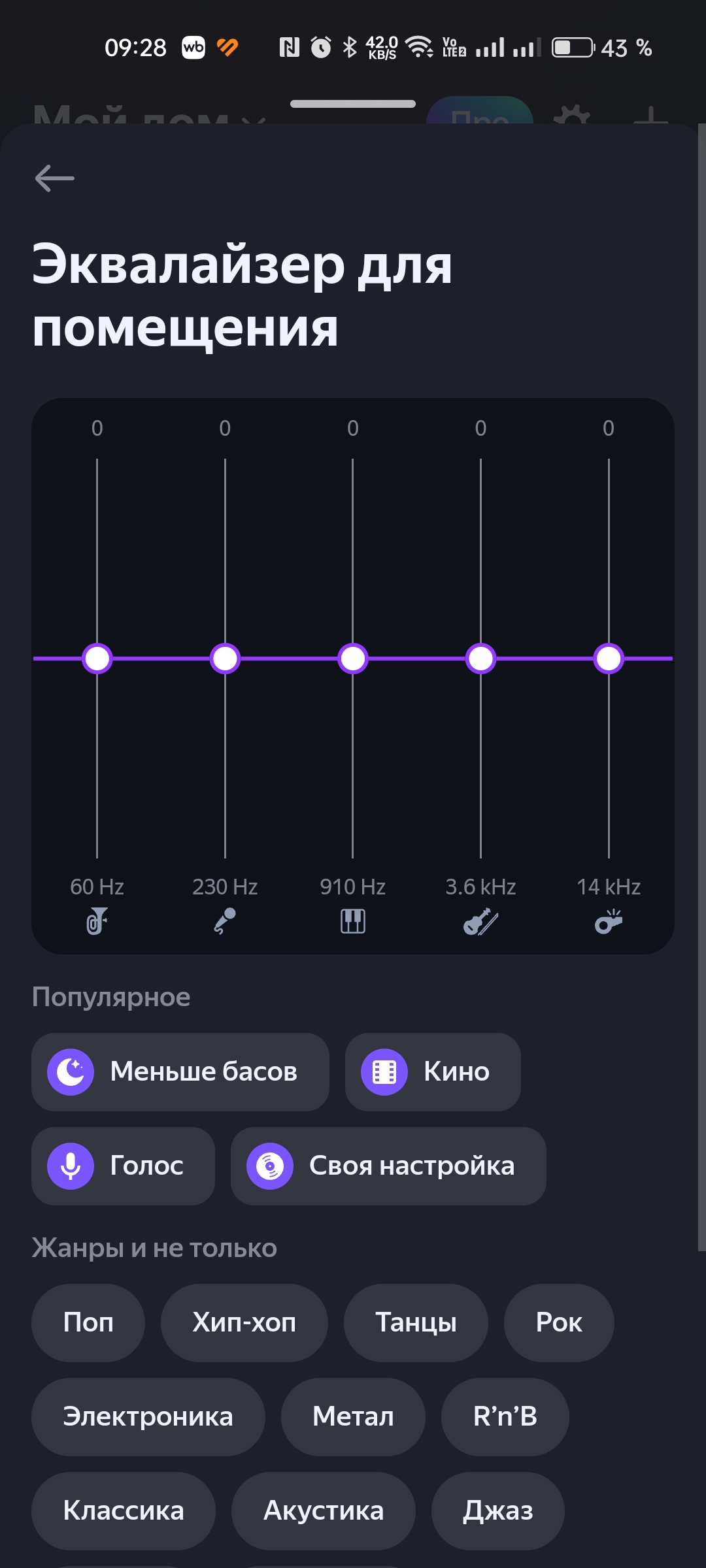706x1568 pixels.
Task: Tap the 3.6 kHz slider handle
Action: [480, 659]
